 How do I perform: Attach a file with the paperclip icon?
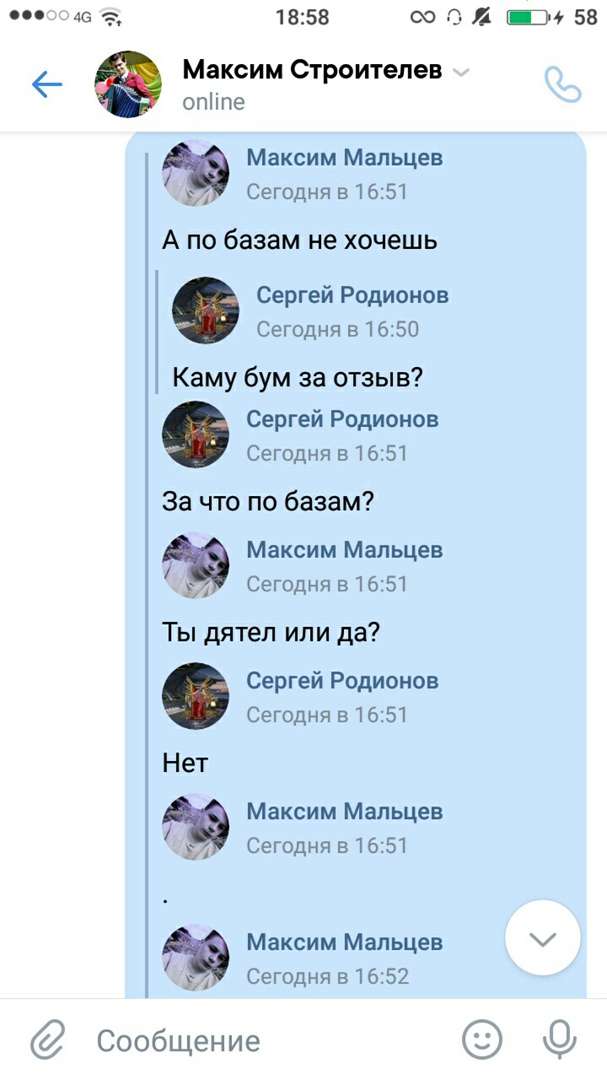pyautogui.click(x=47, y=1040)
